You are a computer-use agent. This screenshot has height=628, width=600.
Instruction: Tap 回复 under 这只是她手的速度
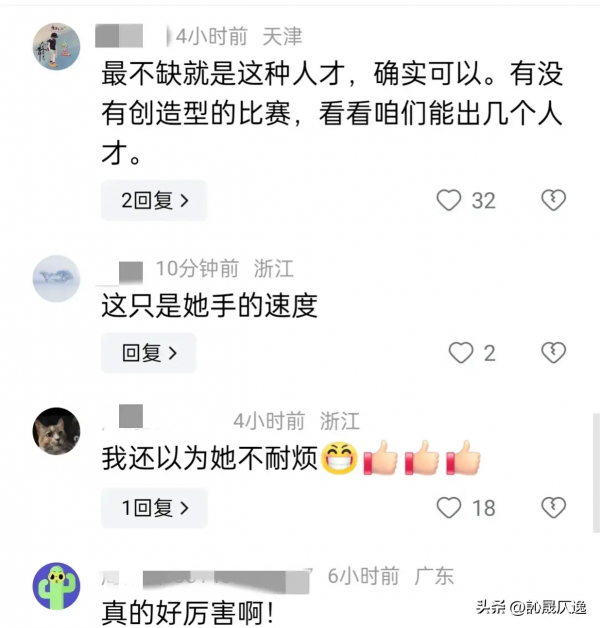[x=148, y=353]
